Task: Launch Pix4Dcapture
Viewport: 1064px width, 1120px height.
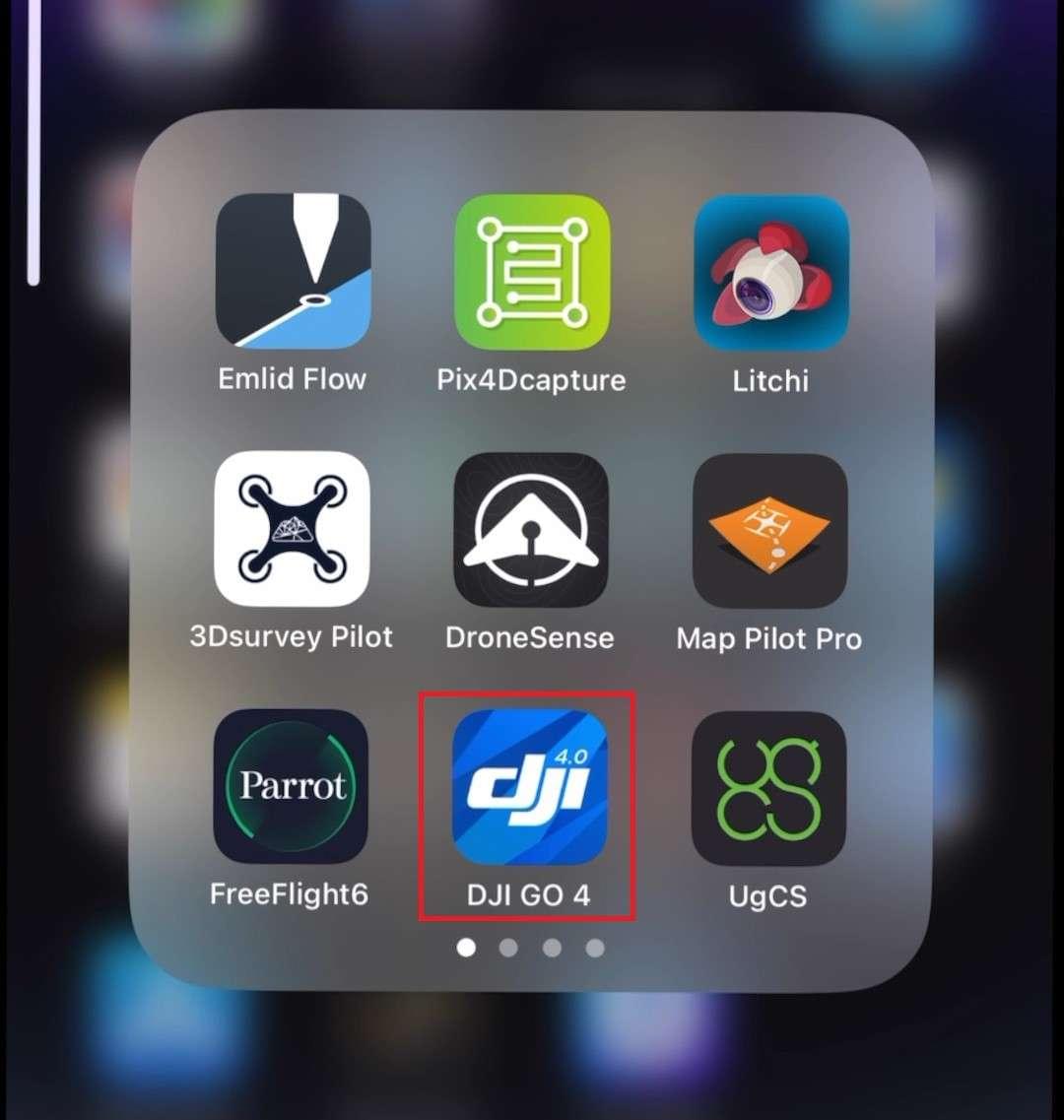Action: [531, 272]
